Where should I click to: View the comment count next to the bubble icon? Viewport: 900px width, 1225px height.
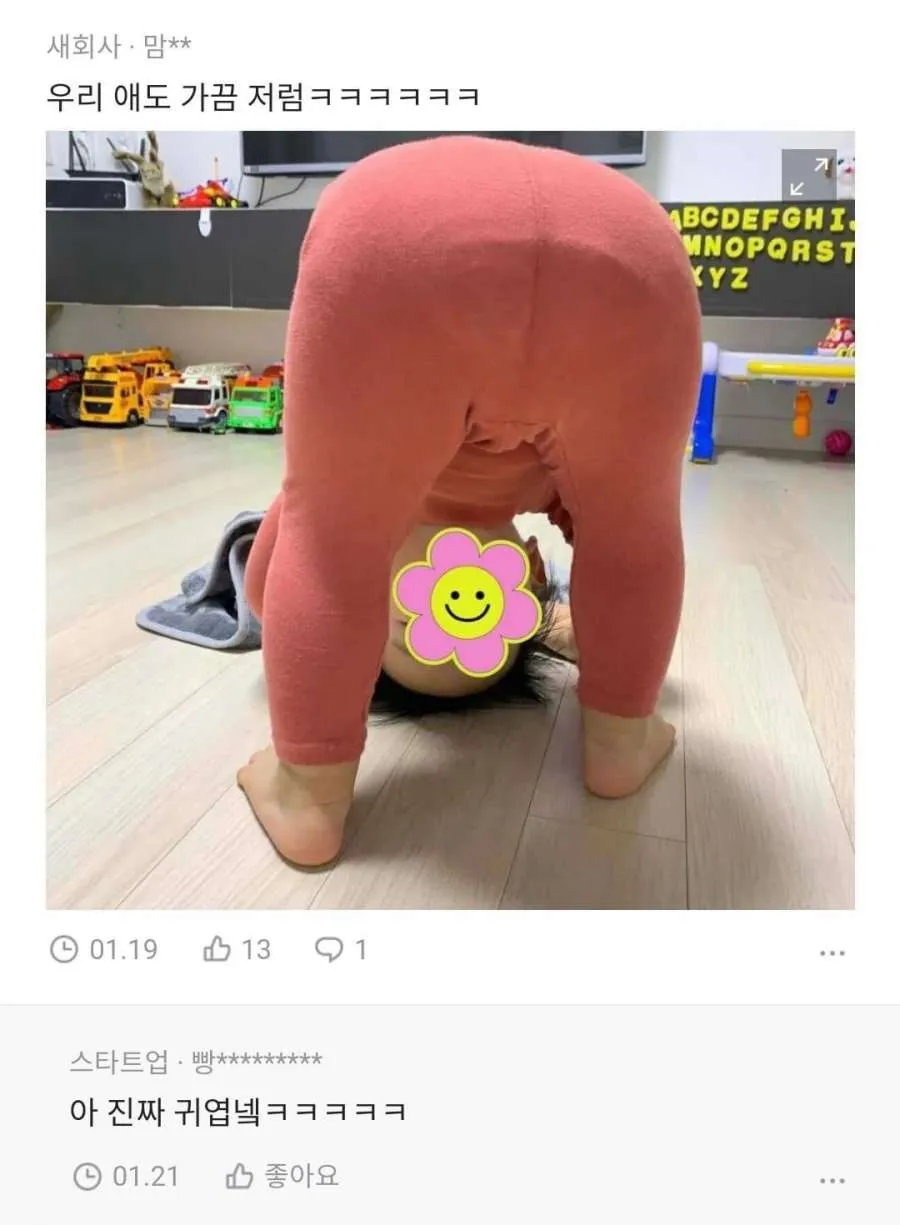coord(361,950)
